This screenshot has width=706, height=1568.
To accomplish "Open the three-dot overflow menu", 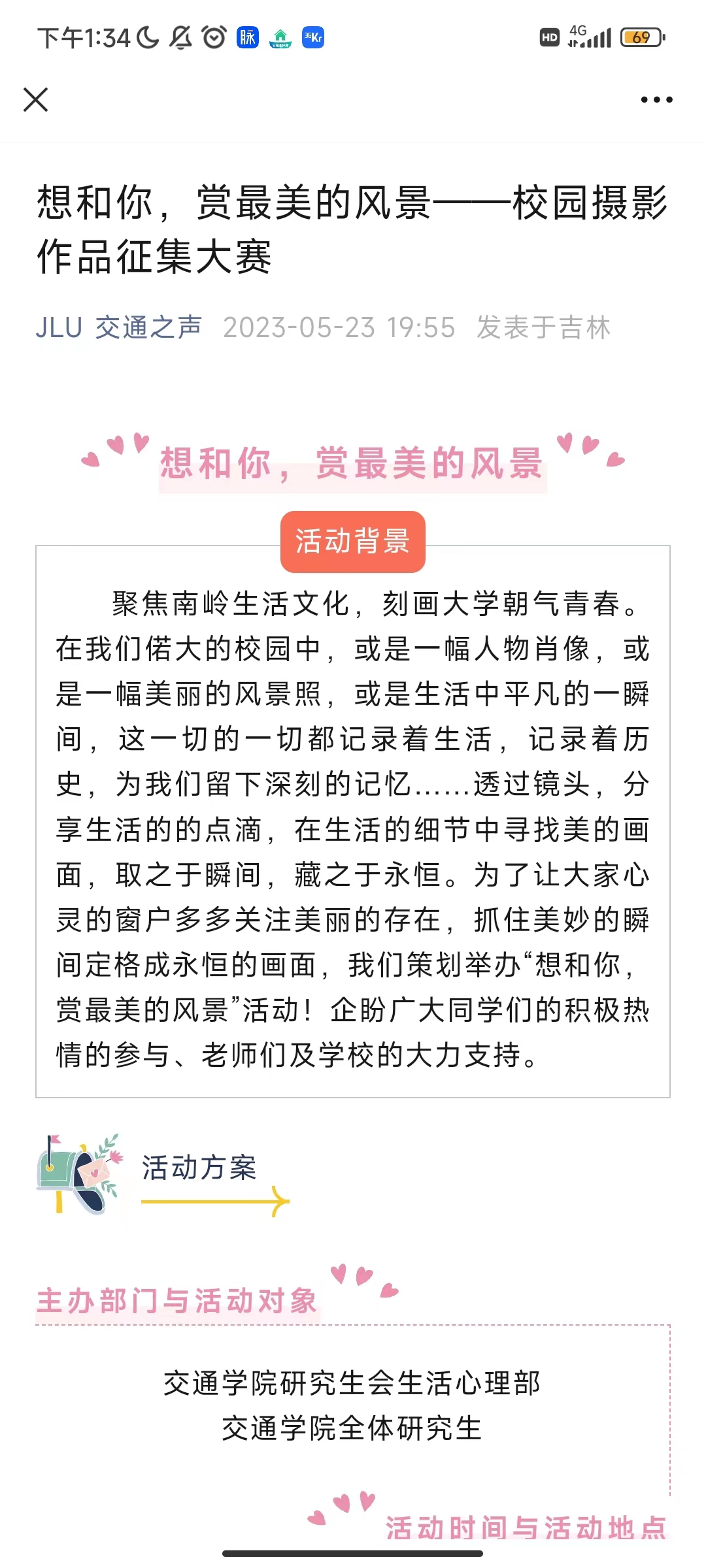I will (x=656, y=100).
